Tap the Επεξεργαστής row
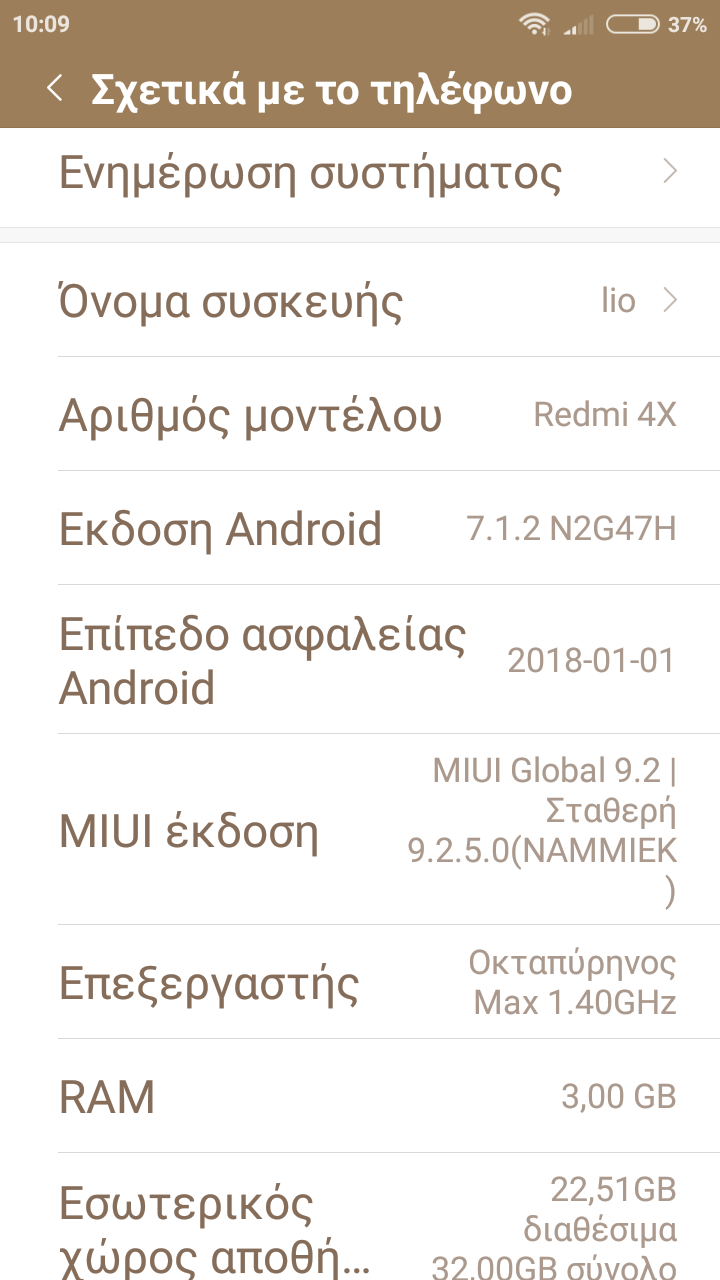This screenshot has height=1280, width=720. 360,983
